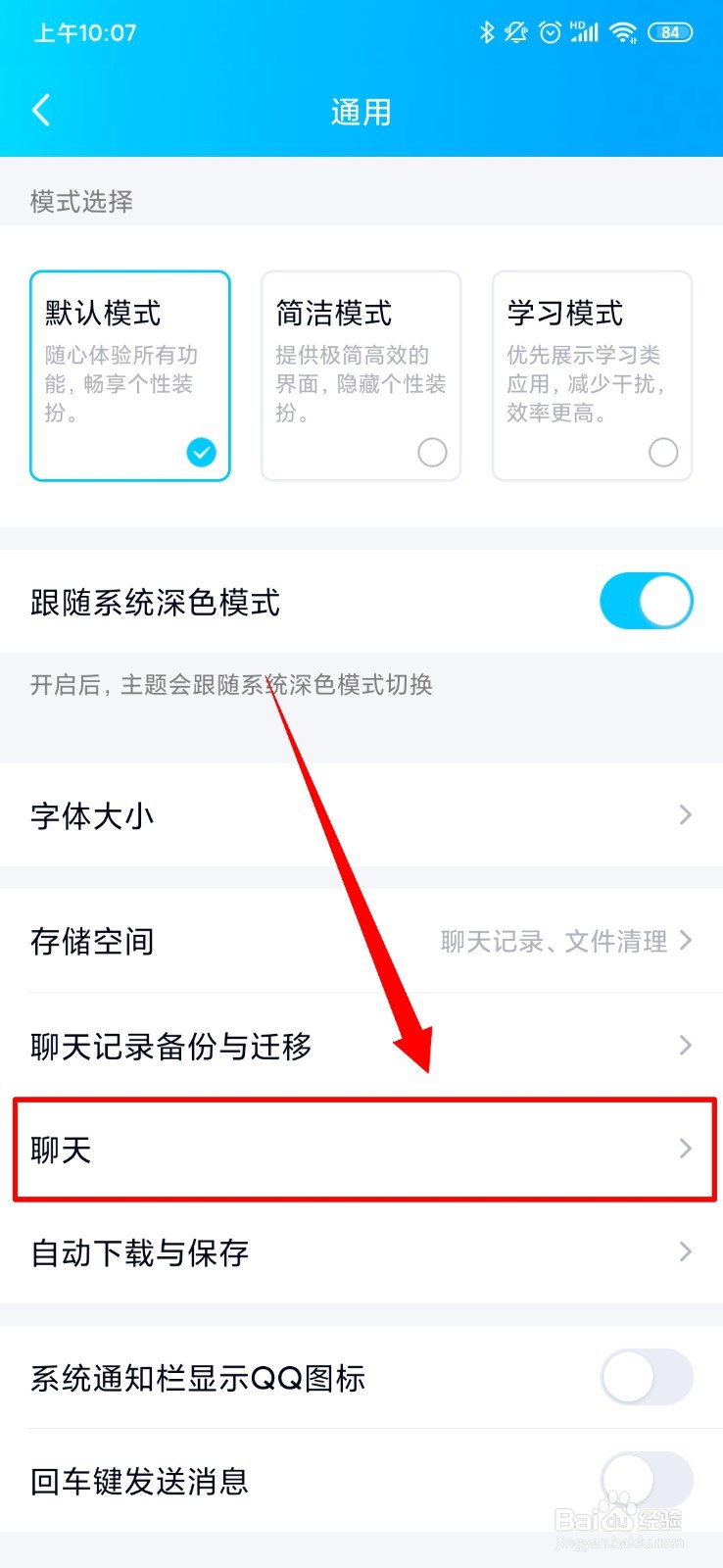723x1568 pixels.
Task: Click the HD mobile signal icon
Action: point(585,31)
